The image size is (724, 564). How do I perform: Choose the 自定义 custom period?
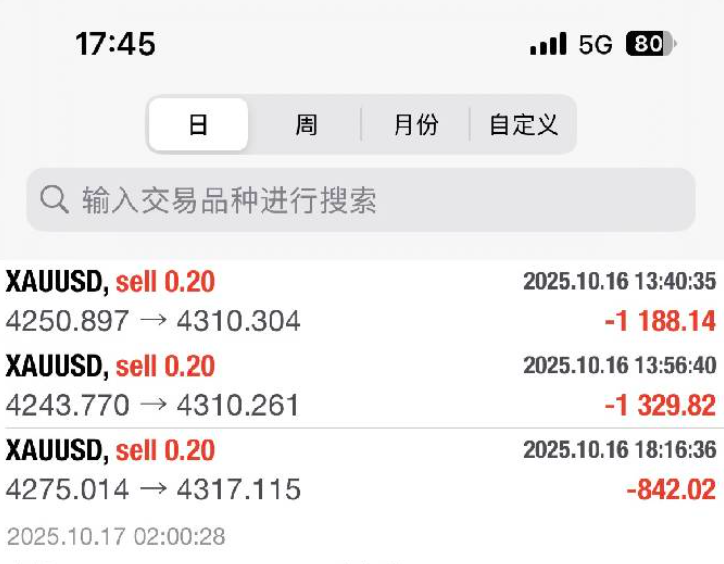[x=523, y=125]
